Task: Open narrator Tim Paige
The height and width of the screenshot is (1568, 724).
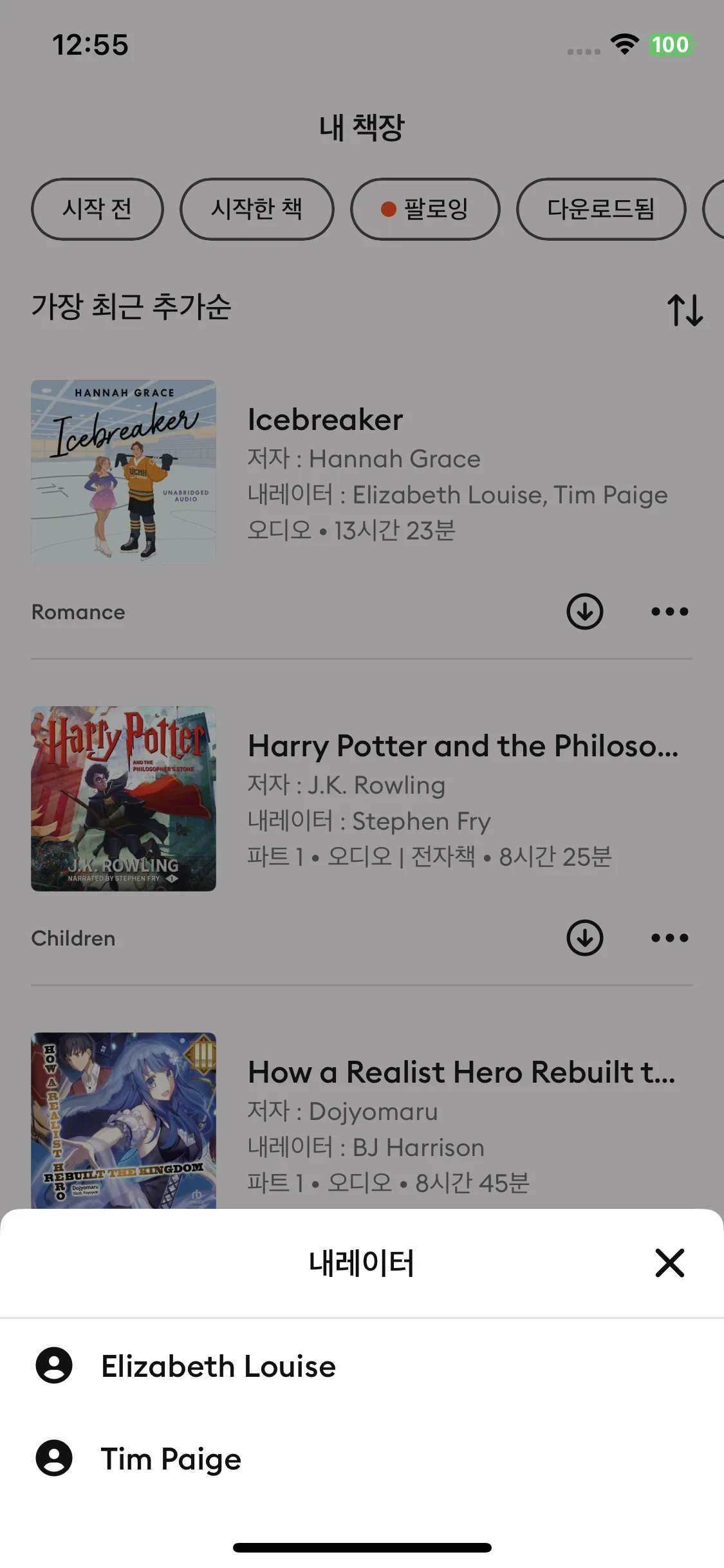Action: [171, 1459]
